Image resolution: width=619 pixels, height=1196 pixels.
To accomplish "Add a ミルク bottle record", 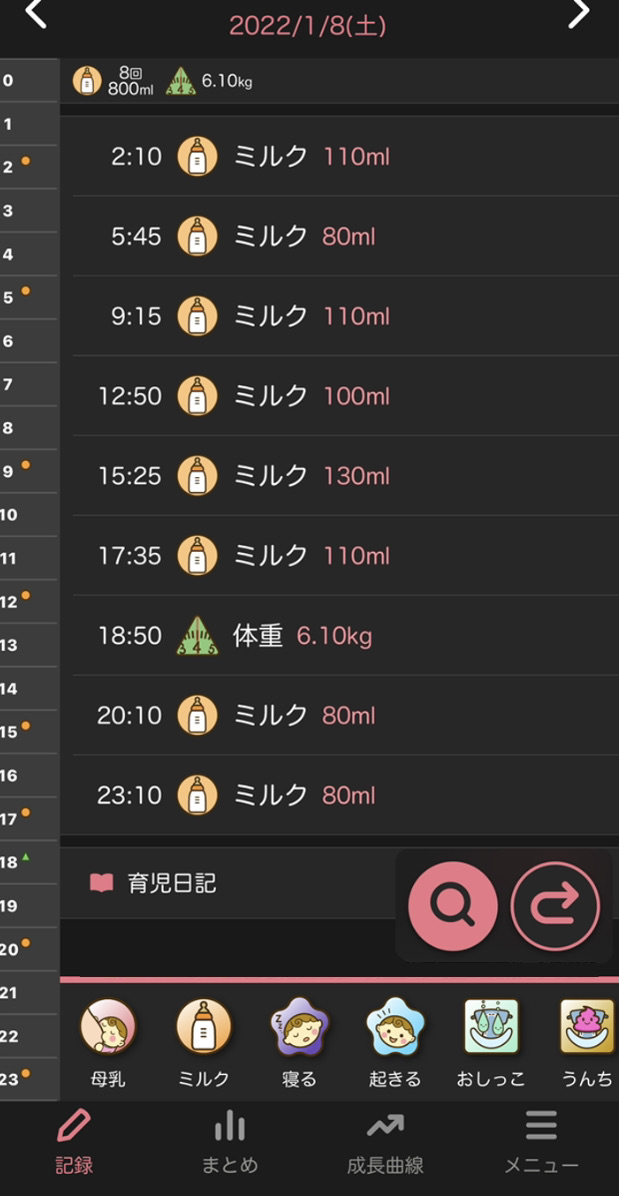I will coord(204,1043).
